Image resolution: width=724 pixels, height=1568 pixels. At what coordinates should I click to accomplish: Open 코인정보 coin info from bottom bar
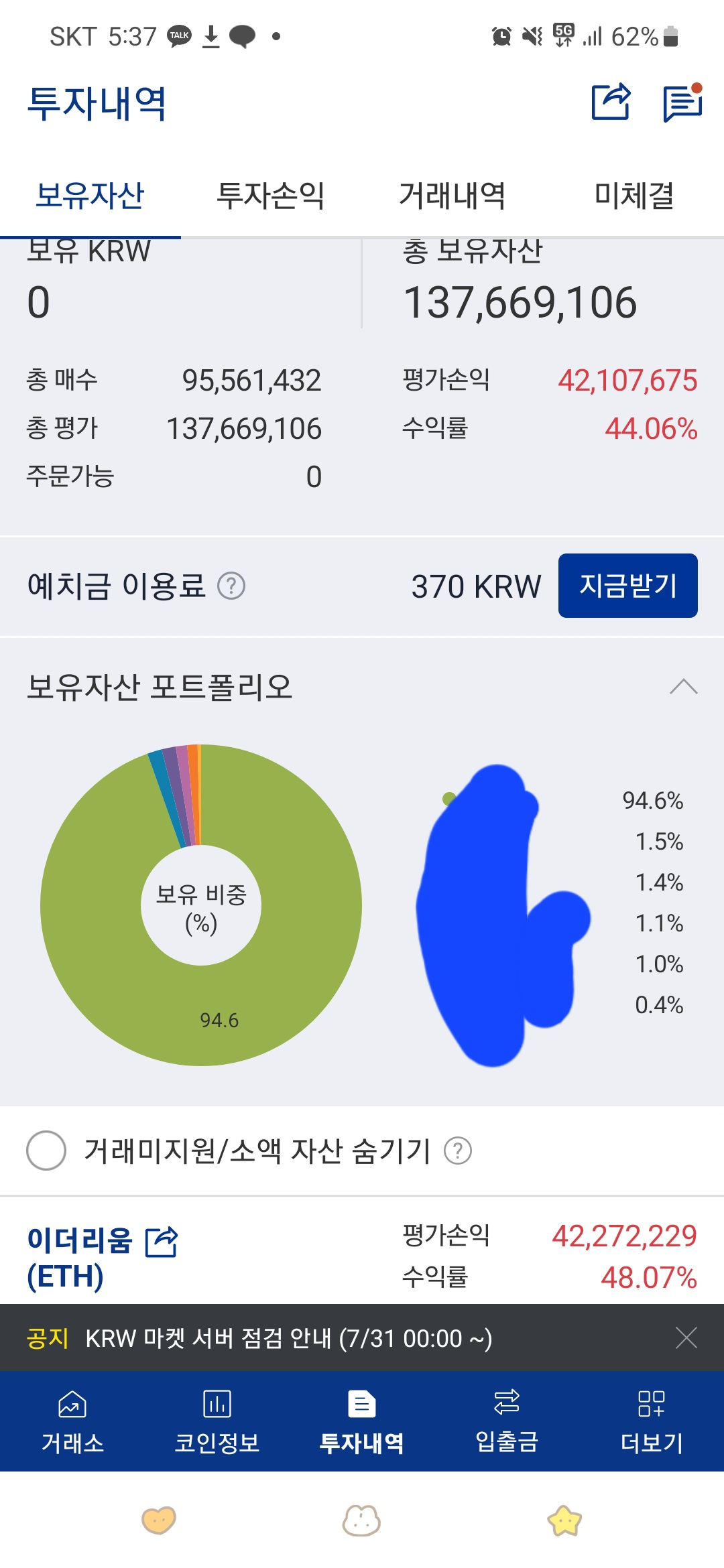pyautogui.click(x=217, y=1411)
